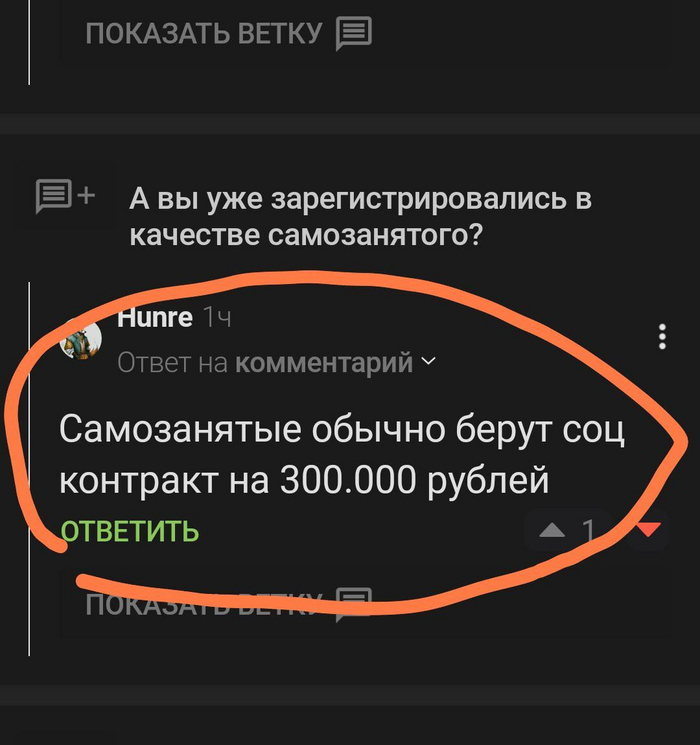The image size is (700, 745).
Task: Open Hunre's profile avatar
Action: click(x=81, y=341)
